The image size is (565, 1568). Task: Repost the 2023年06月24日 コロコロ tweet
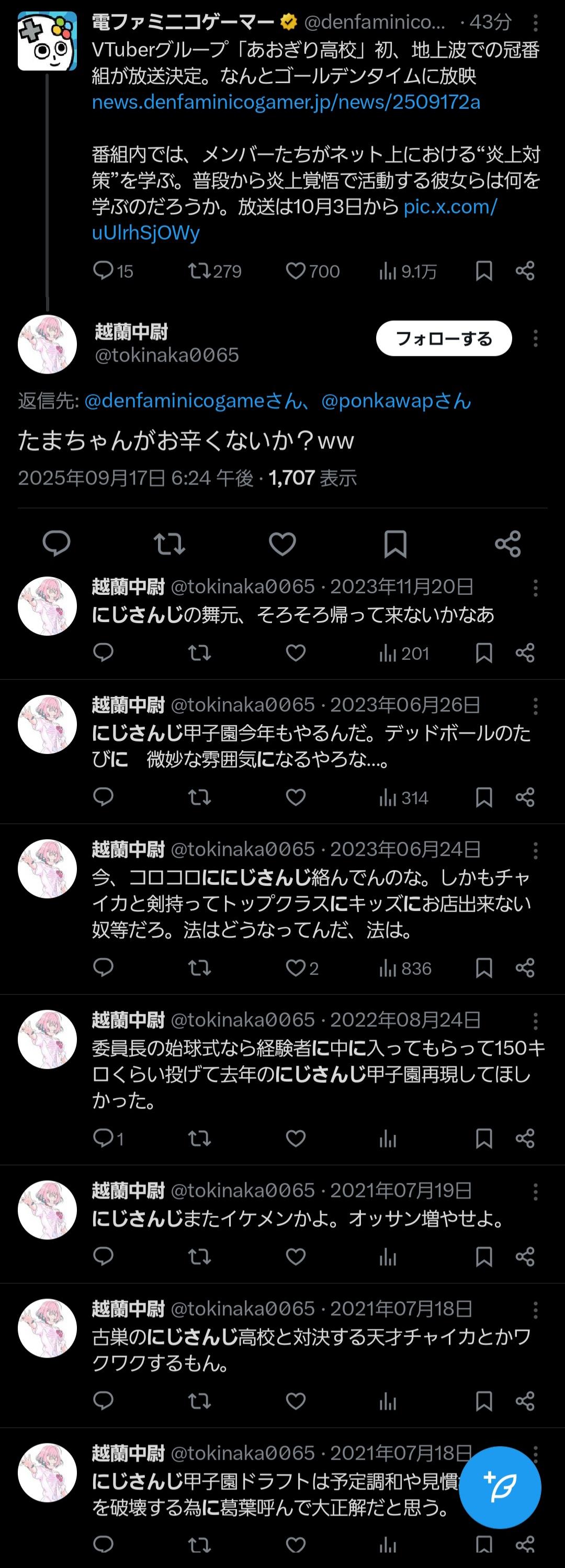pyautogui.click(x=199, y=968)
